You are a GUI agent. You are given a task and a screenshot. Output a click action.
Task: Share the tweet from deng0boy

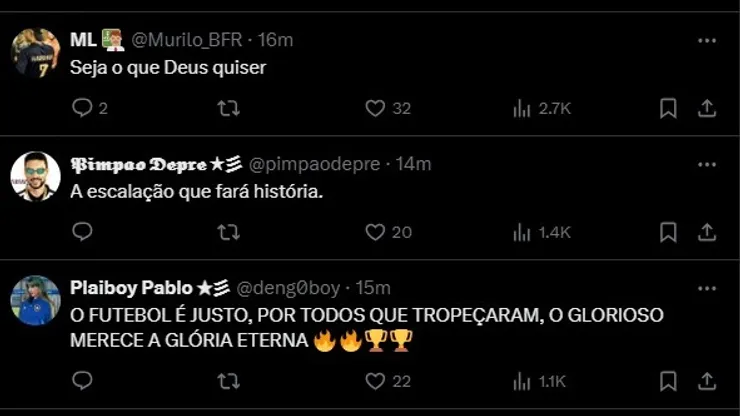pos(706,380)
